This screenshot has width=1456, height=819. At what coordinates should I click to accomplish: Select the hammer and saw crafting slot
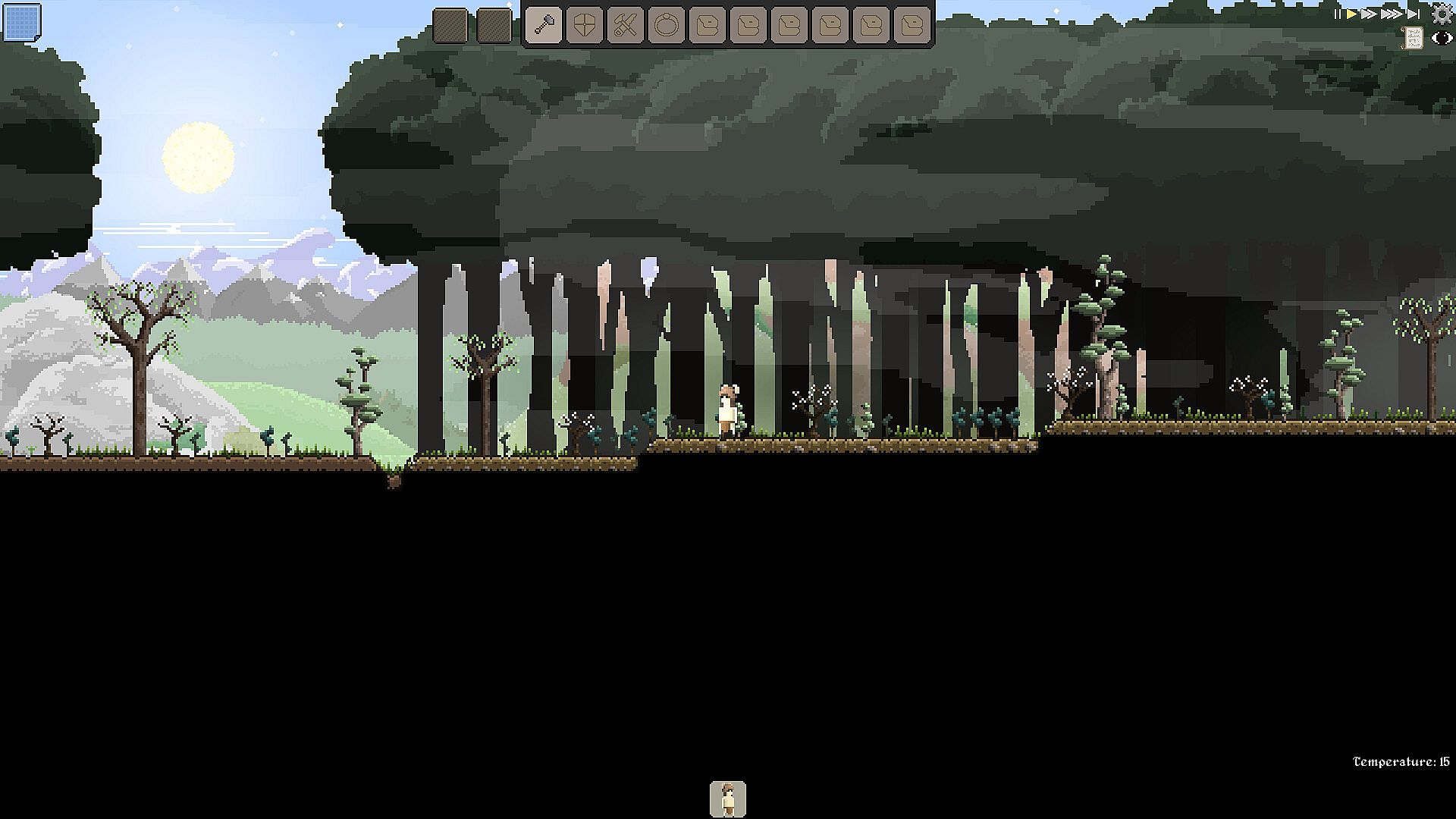(626, 25)
